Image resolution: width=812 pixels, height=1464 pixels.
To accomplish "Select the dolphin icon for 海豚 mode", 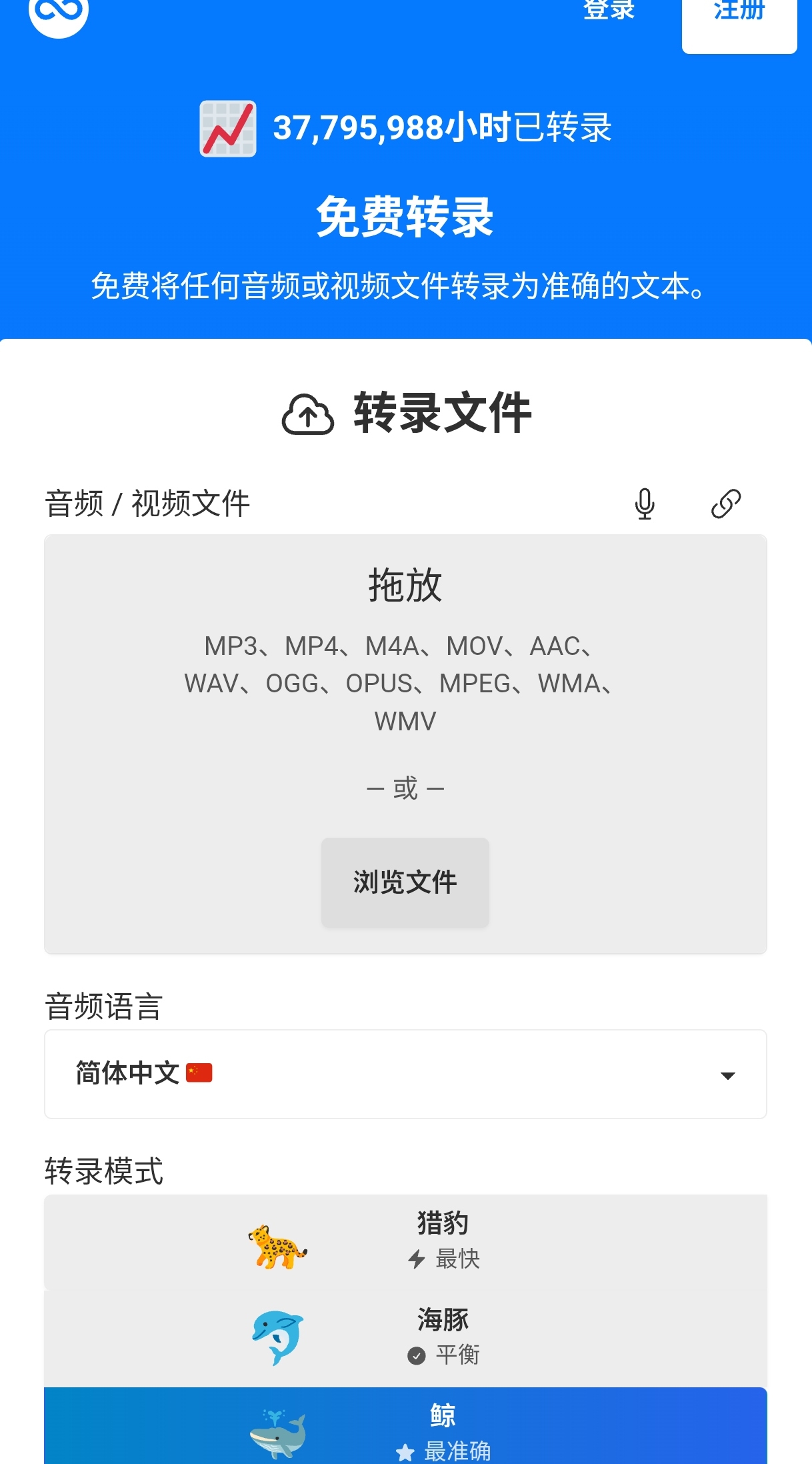I will (x=278, y=1336).
